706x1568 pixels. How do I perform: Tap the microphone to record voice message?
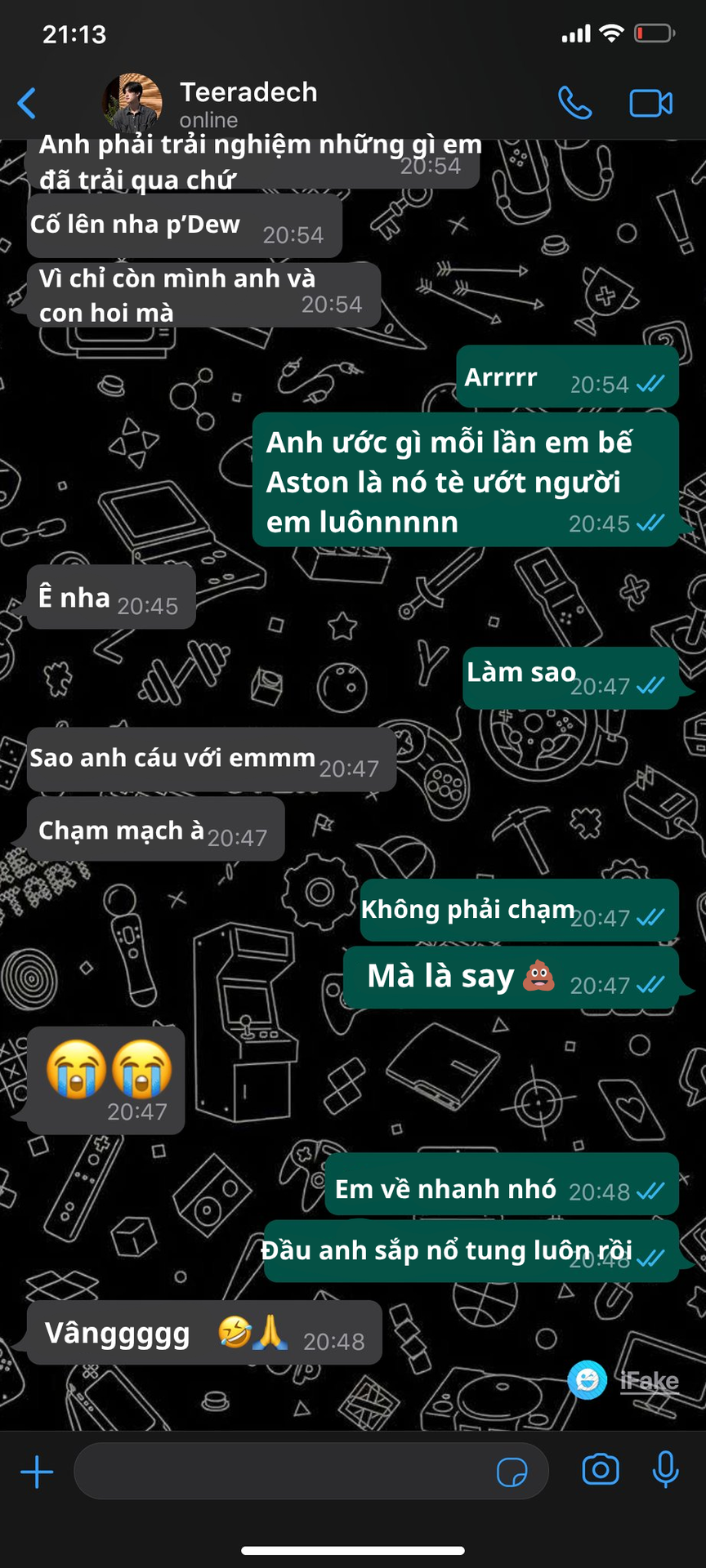(666, 1470)
